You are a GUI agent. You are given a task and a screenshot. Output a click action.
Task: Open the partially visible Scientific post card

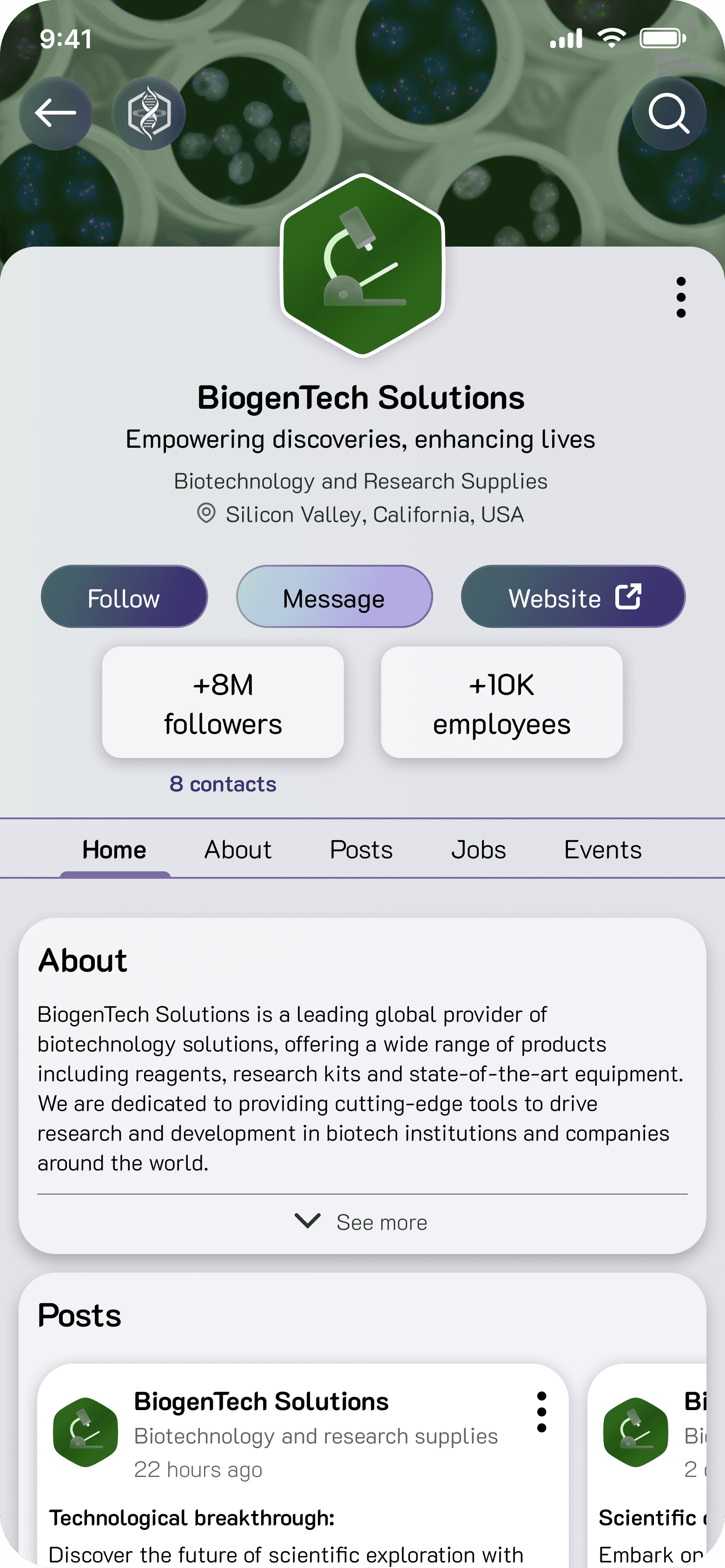point(647,1466)
